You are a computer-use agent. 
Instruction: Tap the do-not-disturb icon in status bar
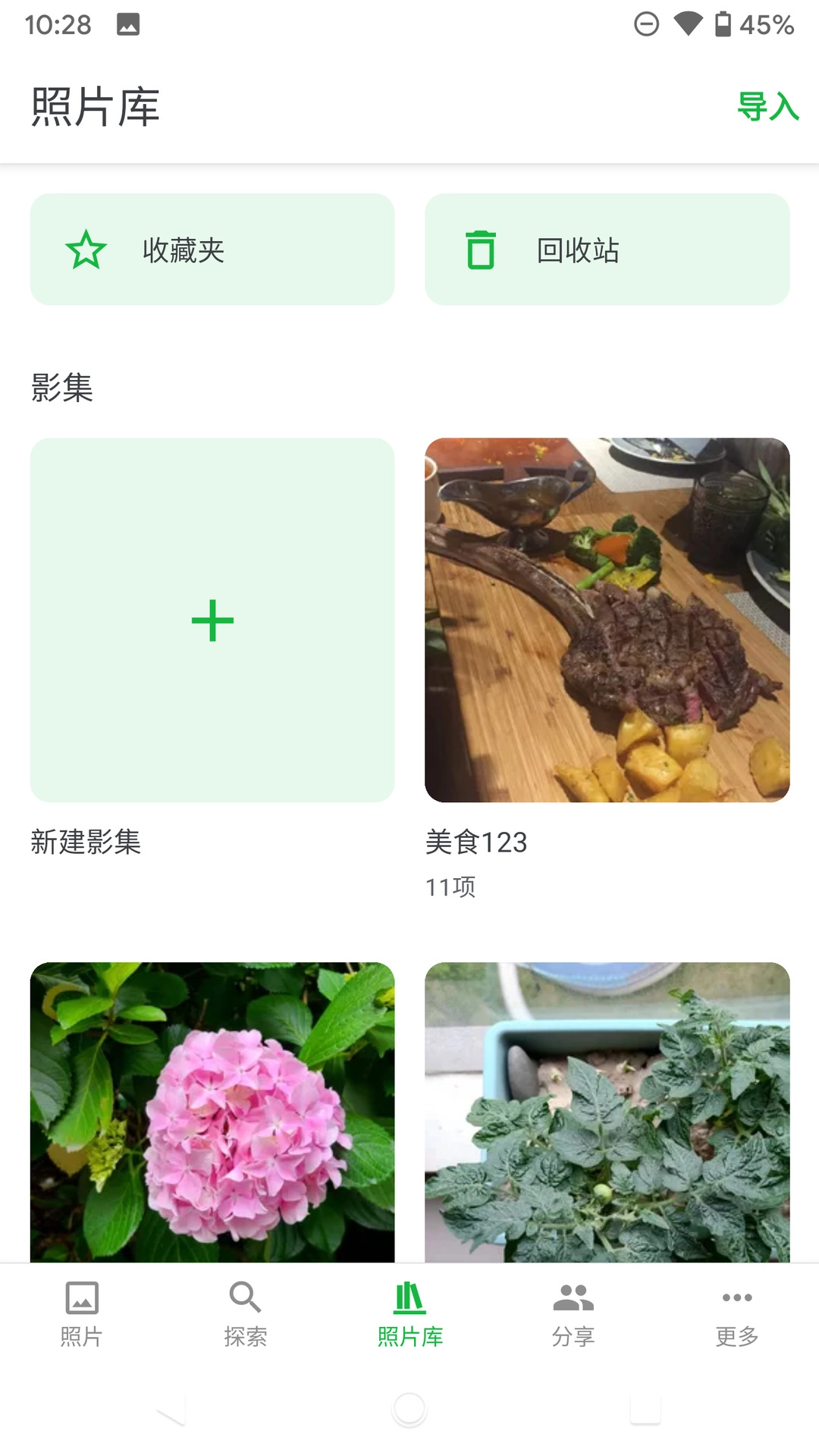[645, 24]
